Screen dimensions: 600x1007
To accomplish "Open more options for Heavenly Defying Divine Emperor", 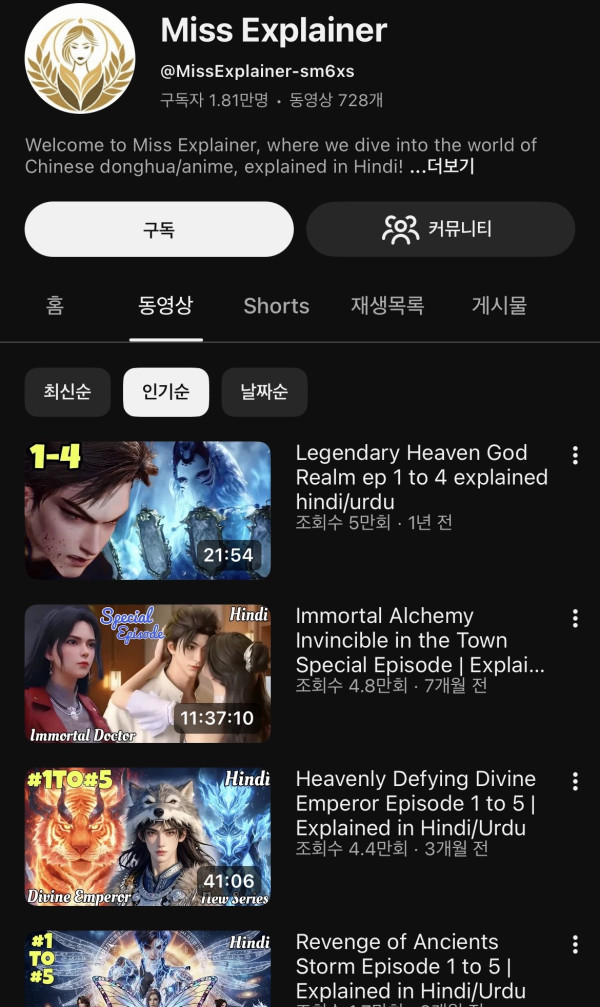I will [575, 781].
